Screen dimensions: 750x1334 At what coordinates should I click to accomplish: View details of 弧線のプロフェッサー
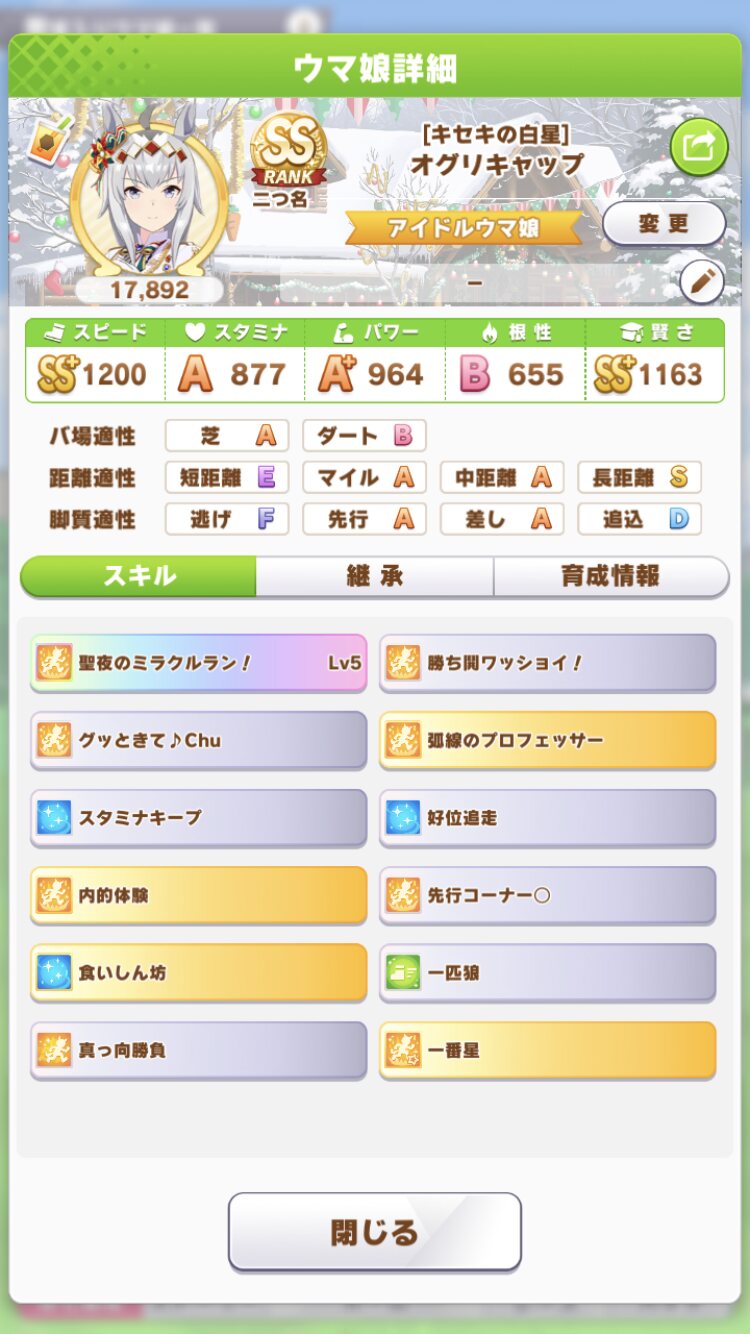pos(547,740)
